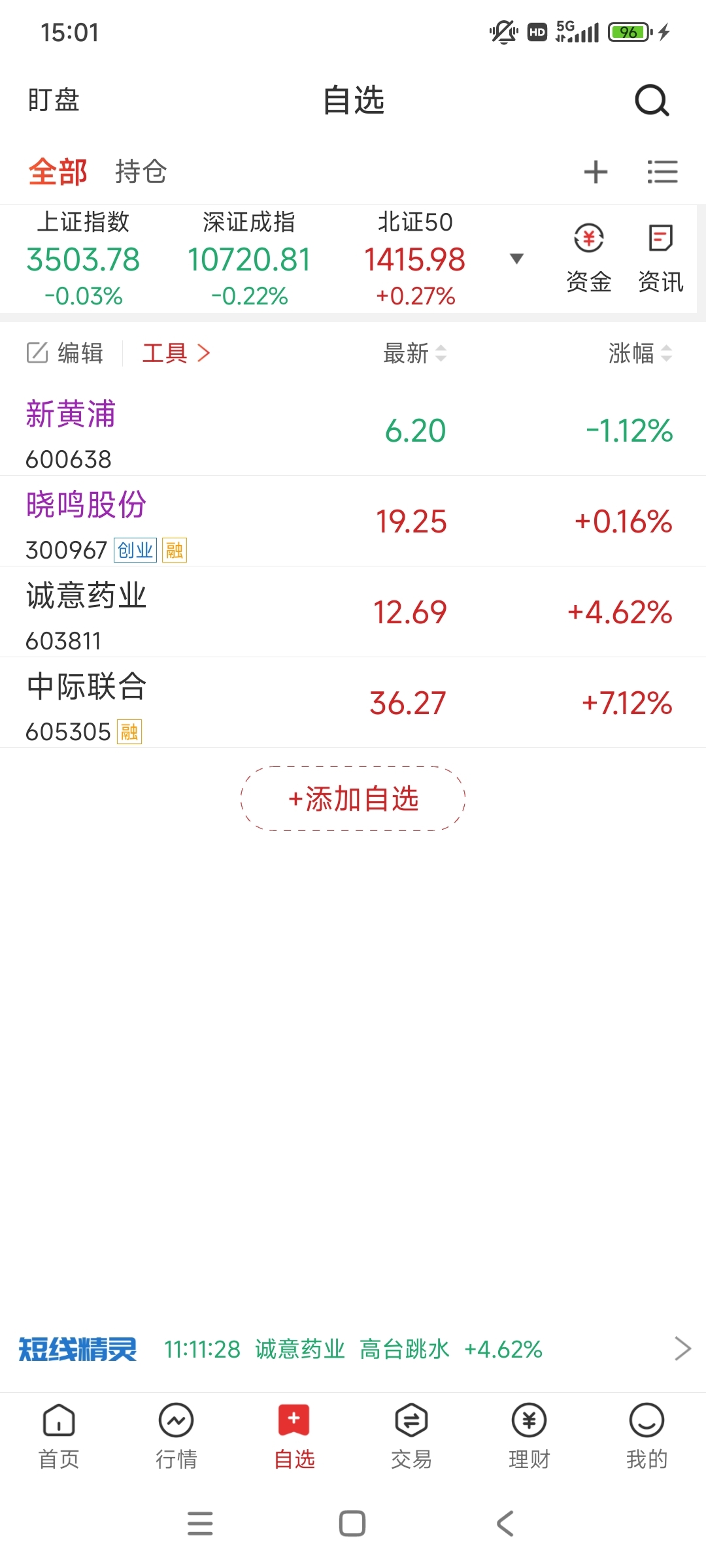Tap 编辑 to edit watchlist
Screen dimensions: 706x1568
tap(65, 353)
